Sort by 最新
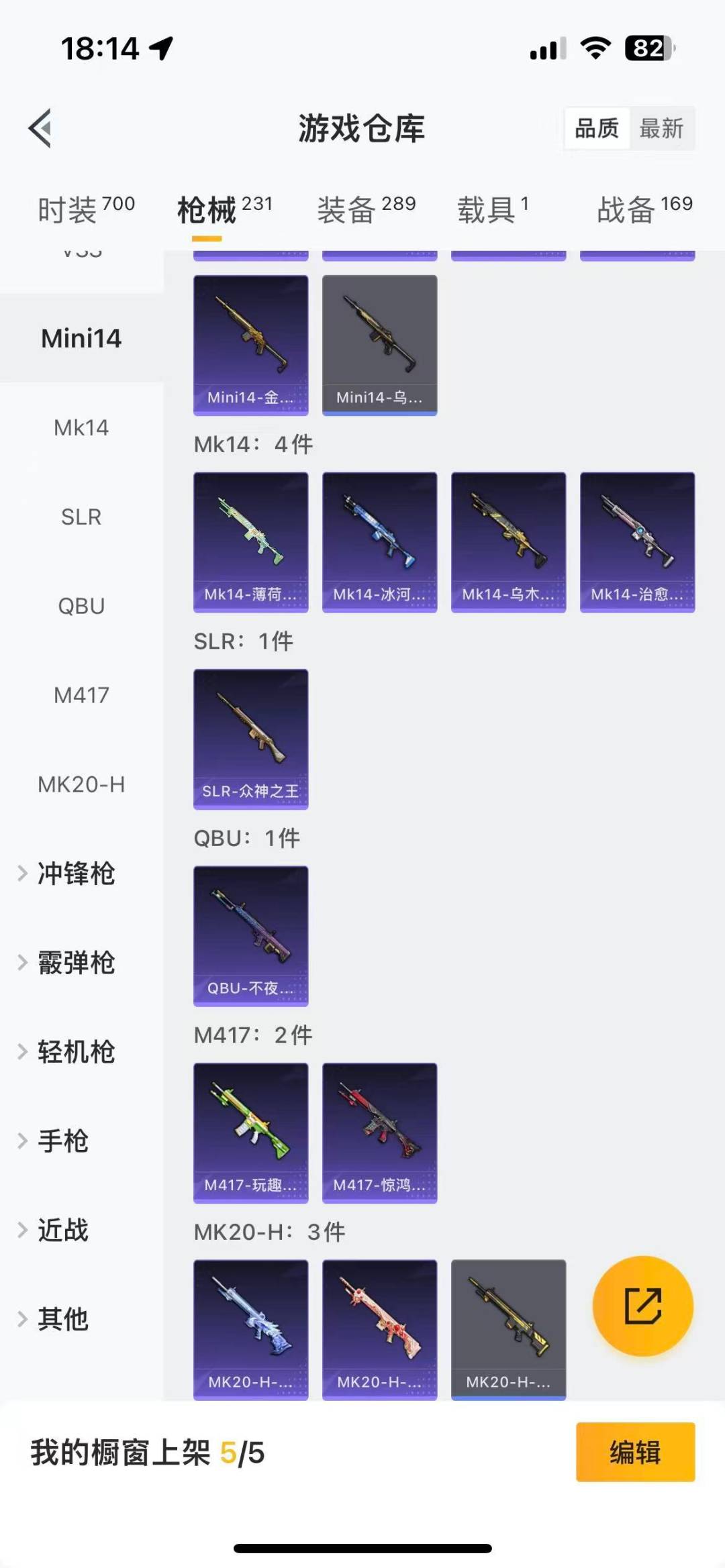Screen dimensions: 725x1568 (661, 128)
